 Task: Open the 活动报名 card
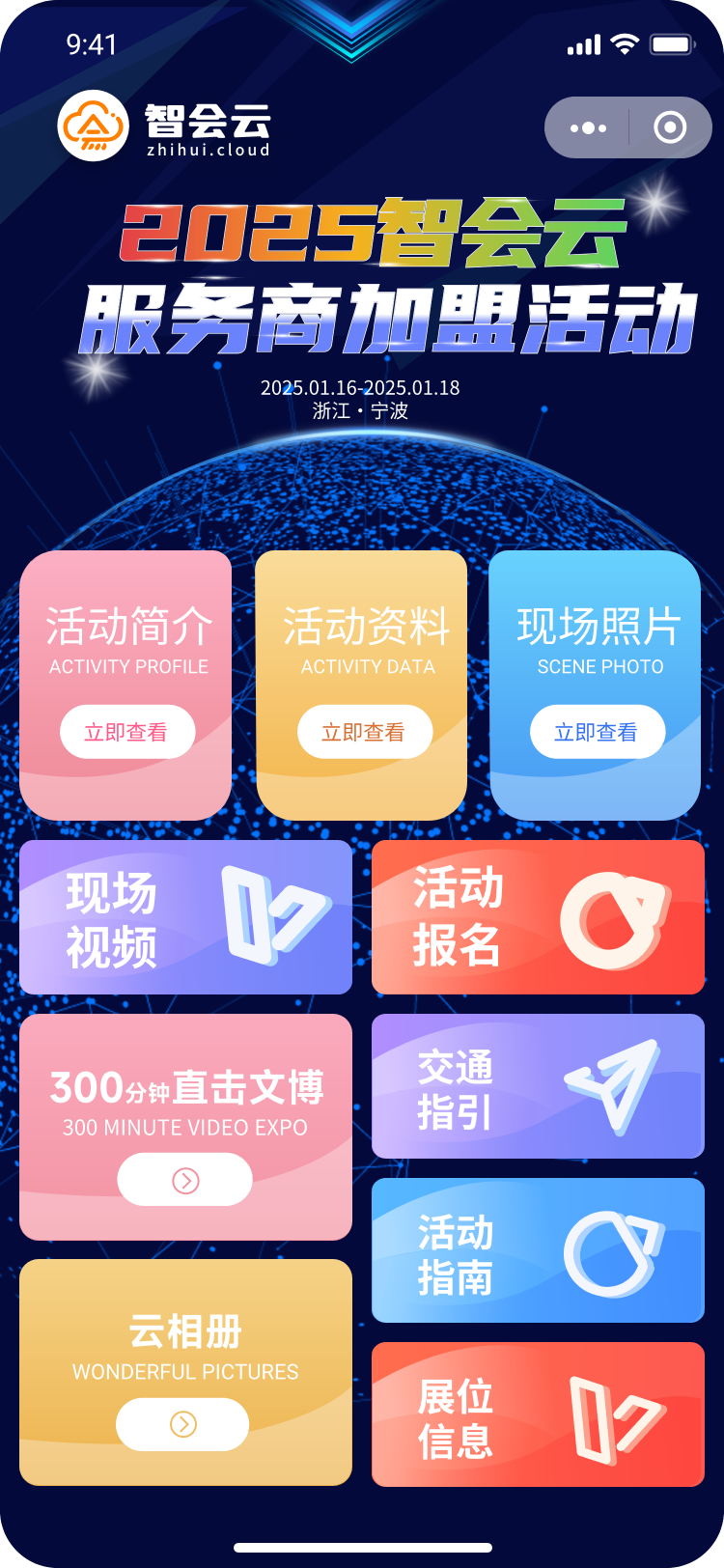pos(538,917)
